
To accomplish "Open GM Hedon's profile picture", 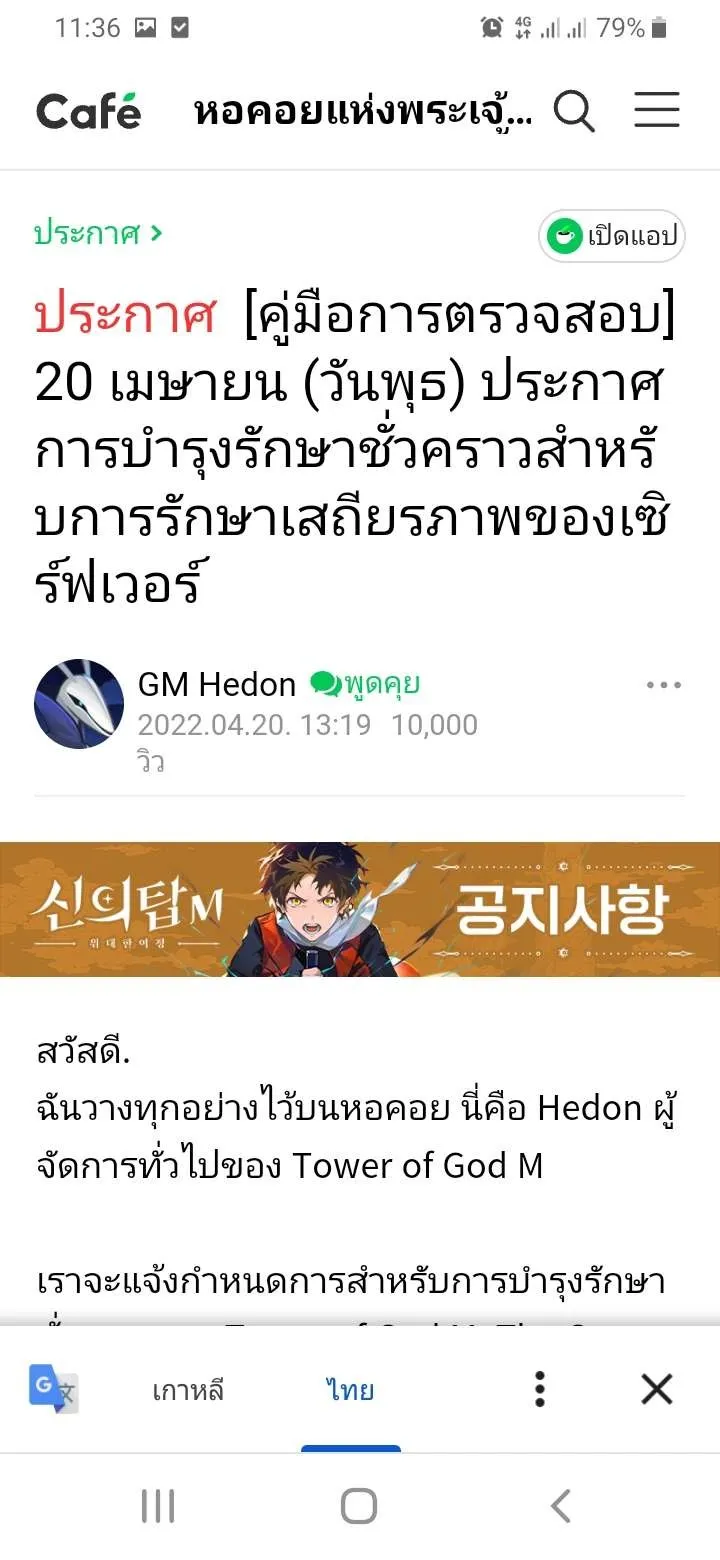I will click(x=79, y=704).
